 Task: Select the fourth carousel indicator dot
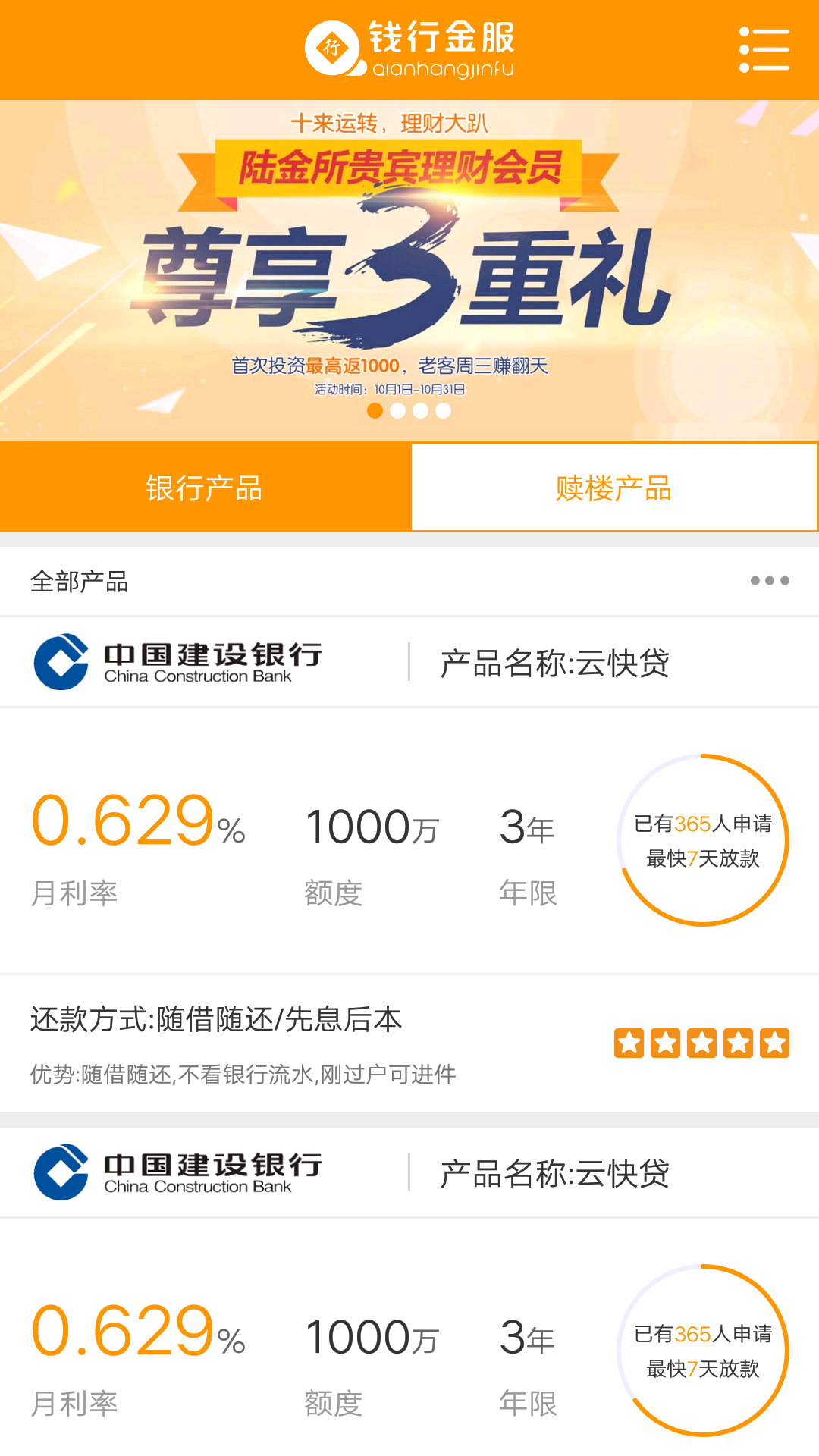tap(443, 410)
